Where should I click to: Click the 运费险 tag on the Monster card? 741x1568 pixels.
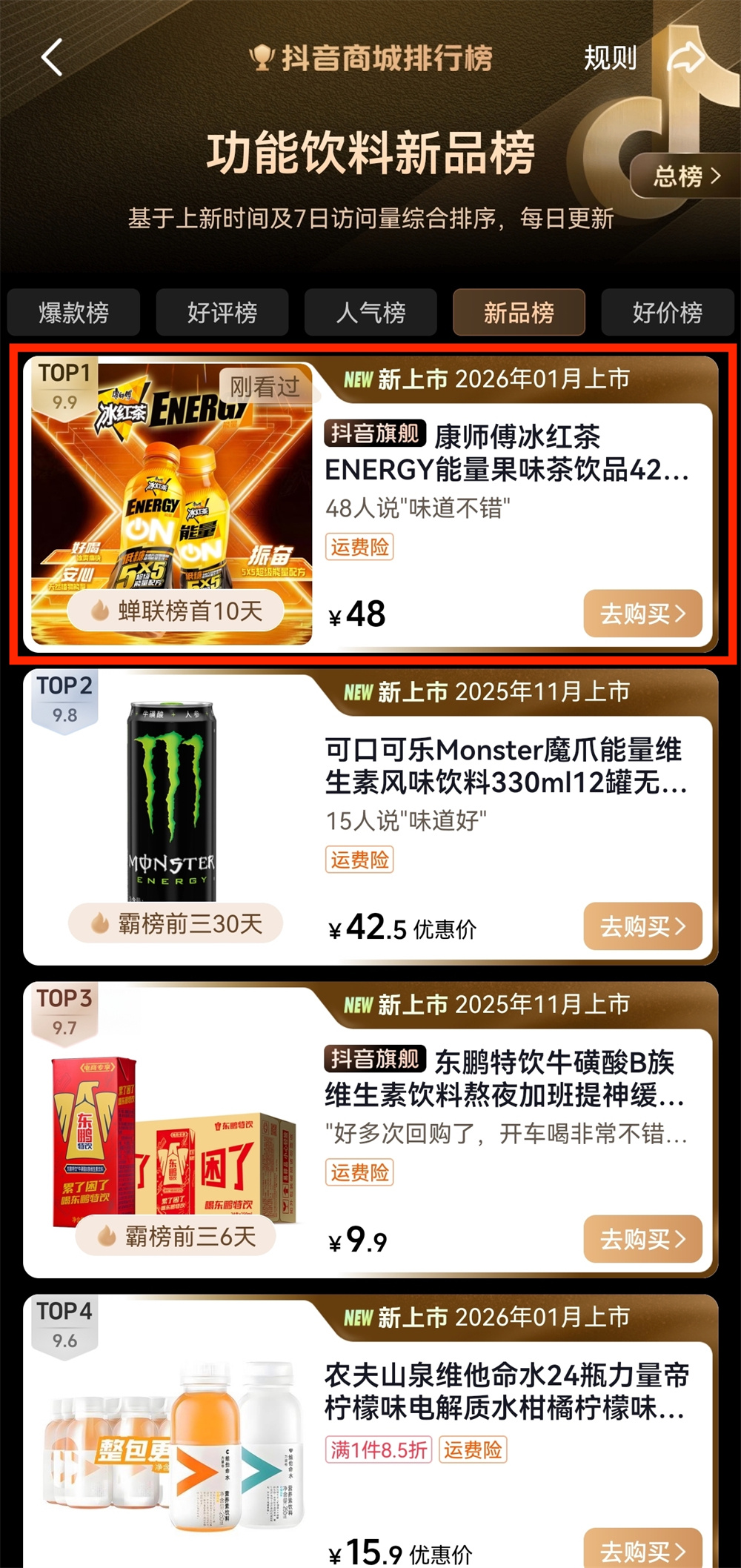tap(359, 860)
